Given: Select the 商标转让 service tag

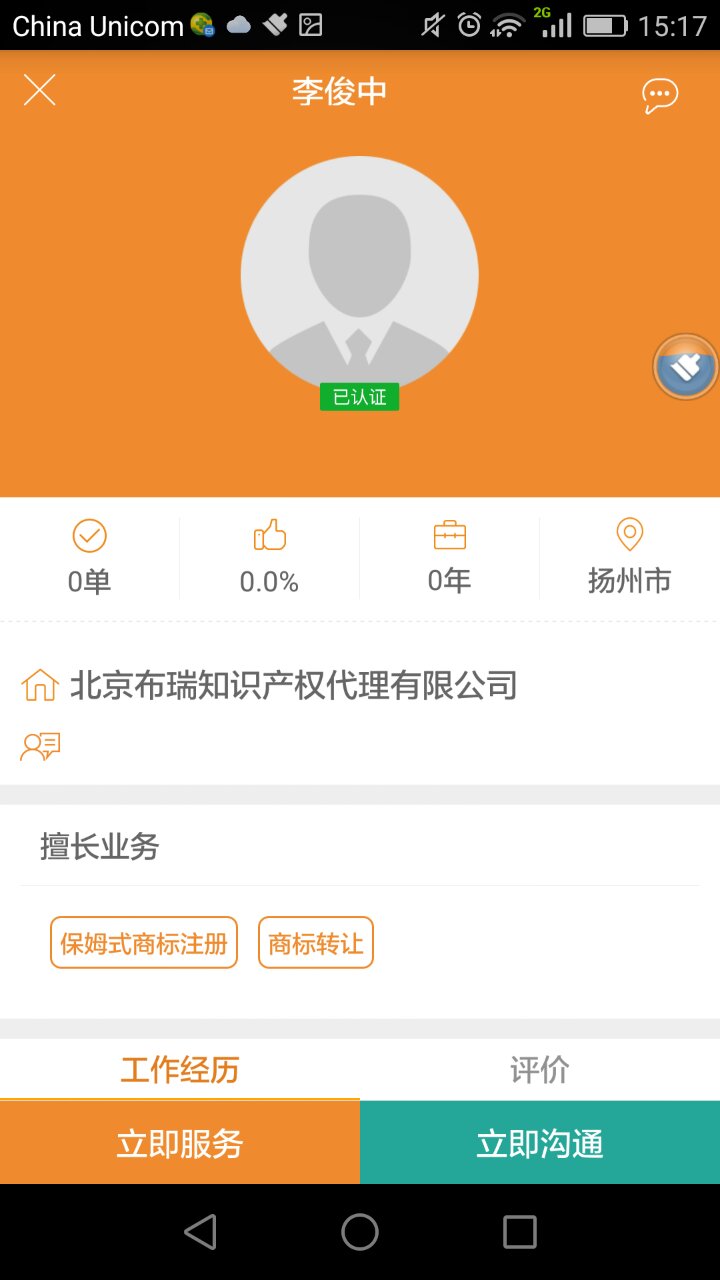Looking at the screenshot, I should [x=316, y=941].
